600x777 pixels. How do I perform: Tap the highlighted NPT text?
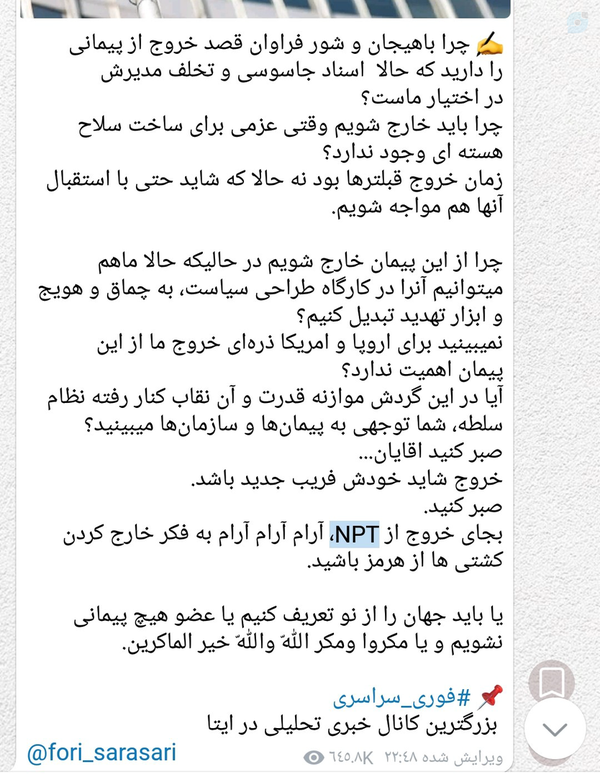point(355,534)
